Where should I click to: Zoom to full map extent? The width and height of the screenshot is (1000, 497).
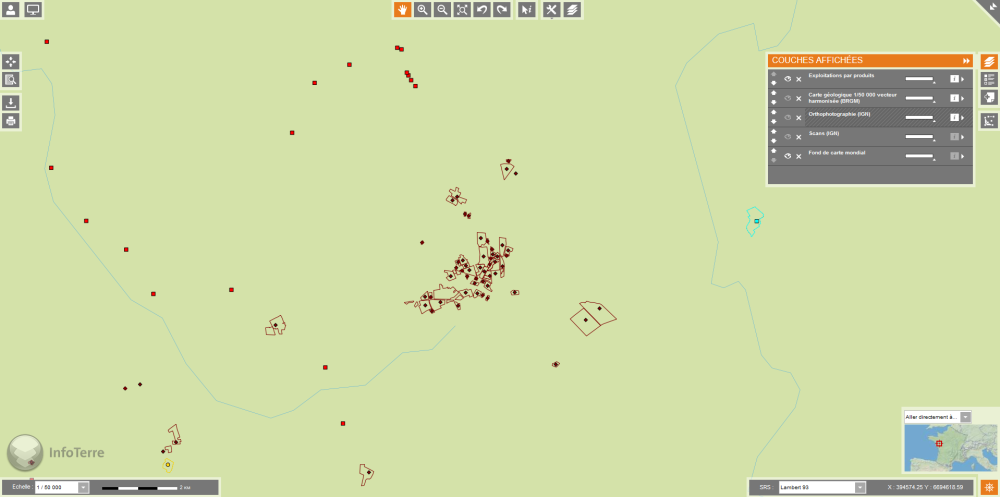click(x=462, y=10)
